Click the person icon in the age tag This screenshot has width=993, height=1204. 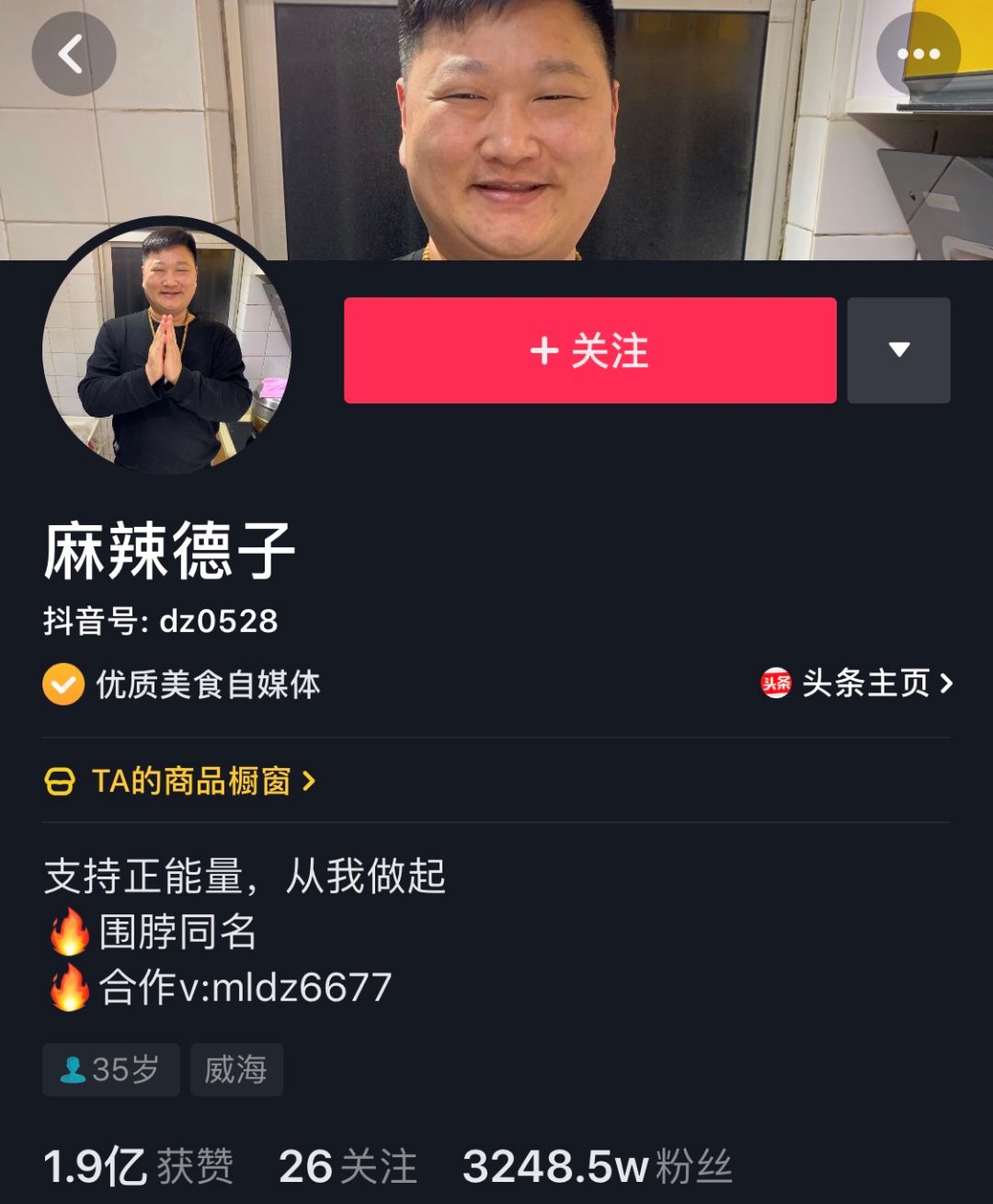click(x=73, y=1068)
